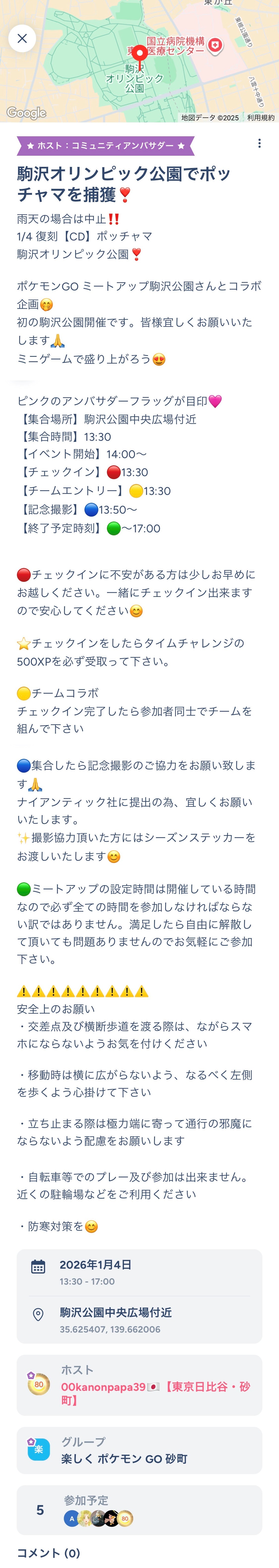Image resolution: width=279 pixels, height=1568 pixels.
Task: View the 参加予定 attendee list
Action: pos(139,1509)
